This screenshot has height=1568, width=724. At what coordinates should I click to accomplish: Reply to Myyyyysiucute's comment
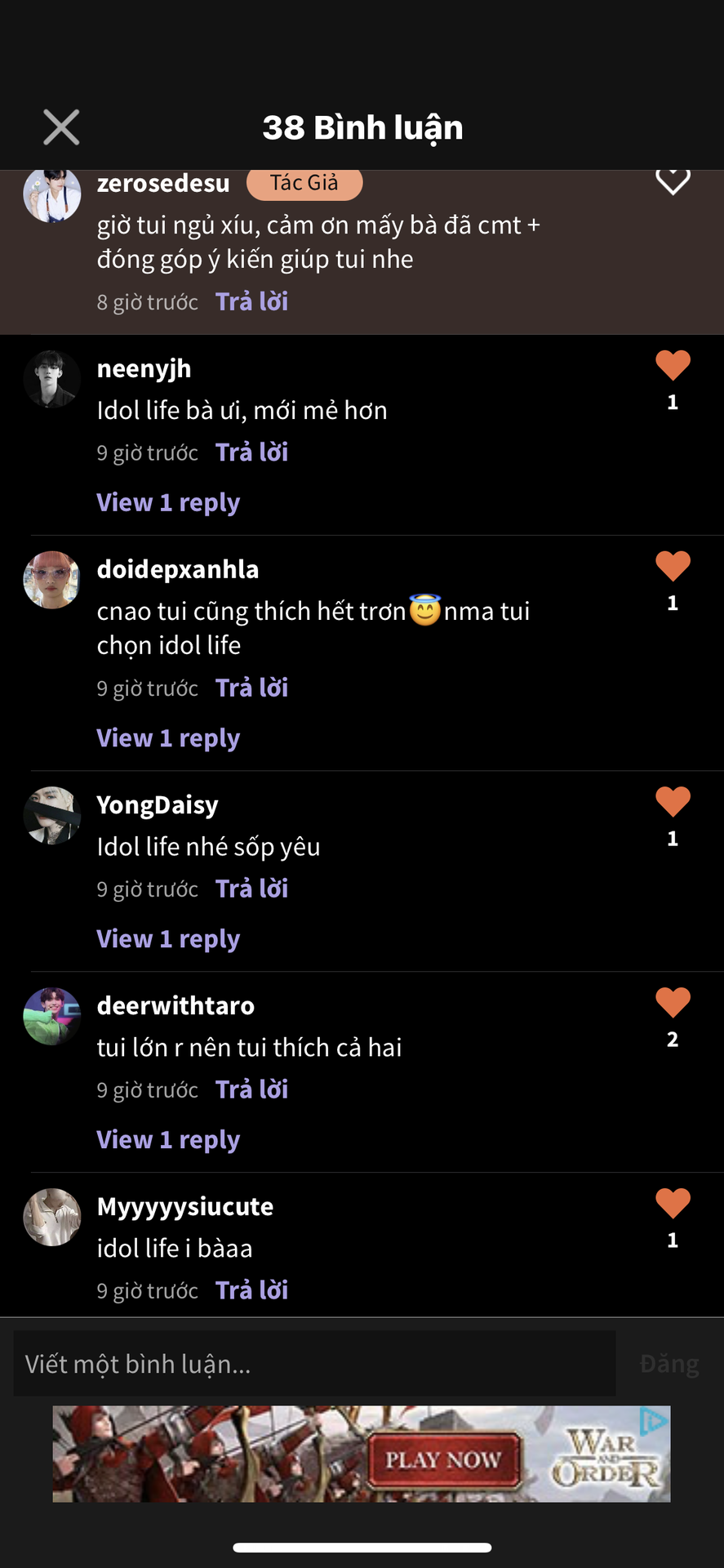pos(251,1290)
